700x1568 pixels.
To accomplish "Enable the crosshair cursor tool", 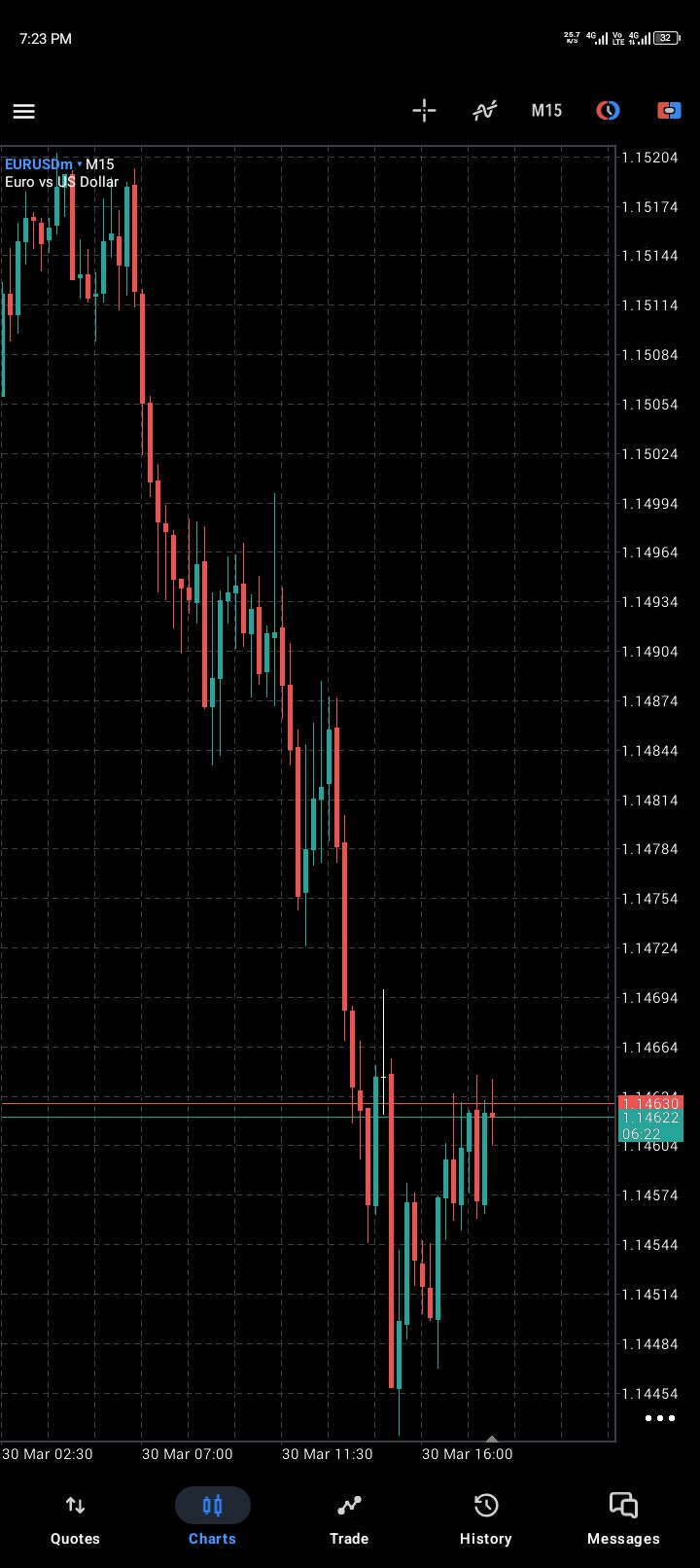I will point(424,111).
